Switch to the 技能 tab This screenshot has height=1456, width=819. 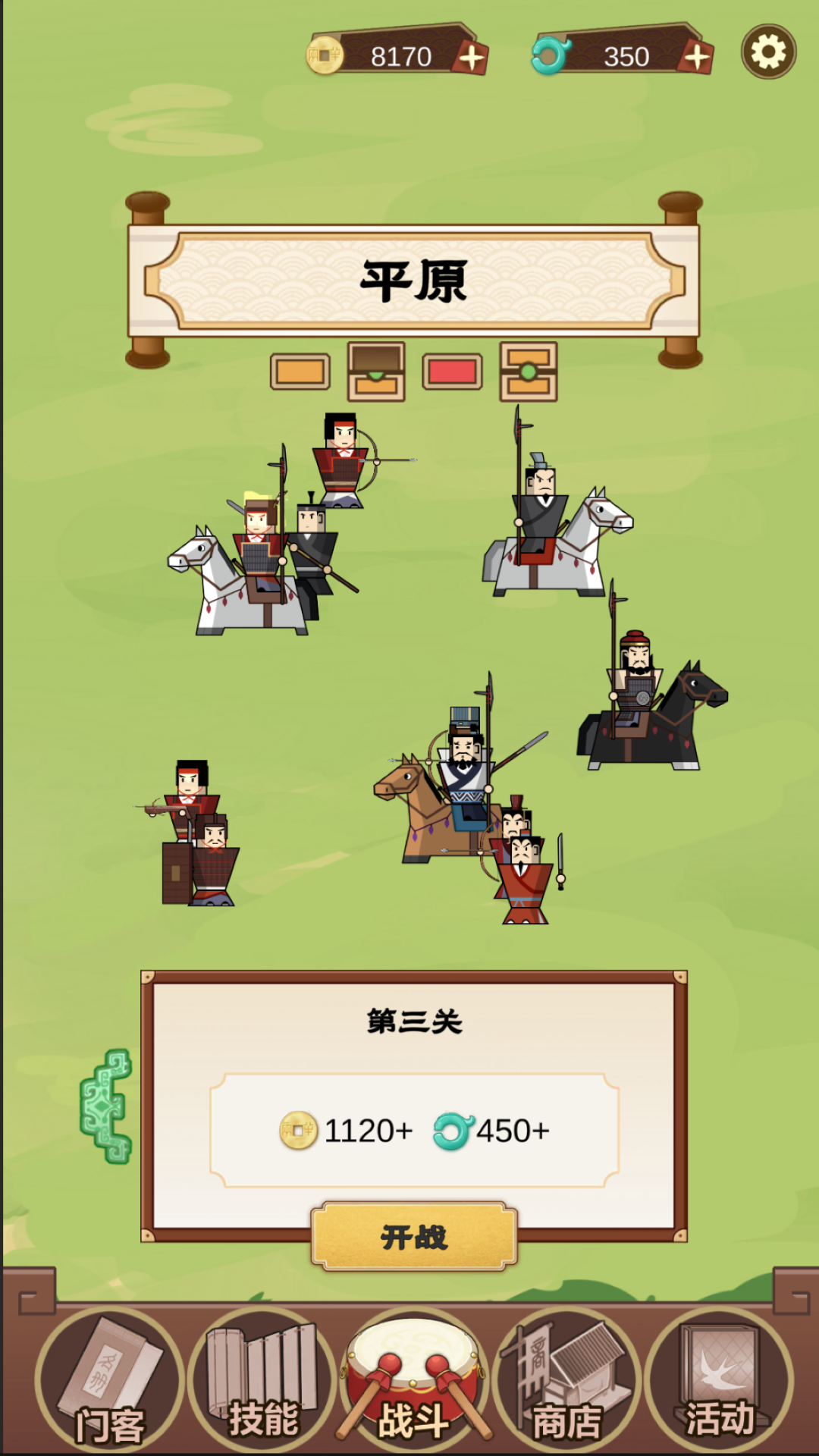(x=262, y=1383)
